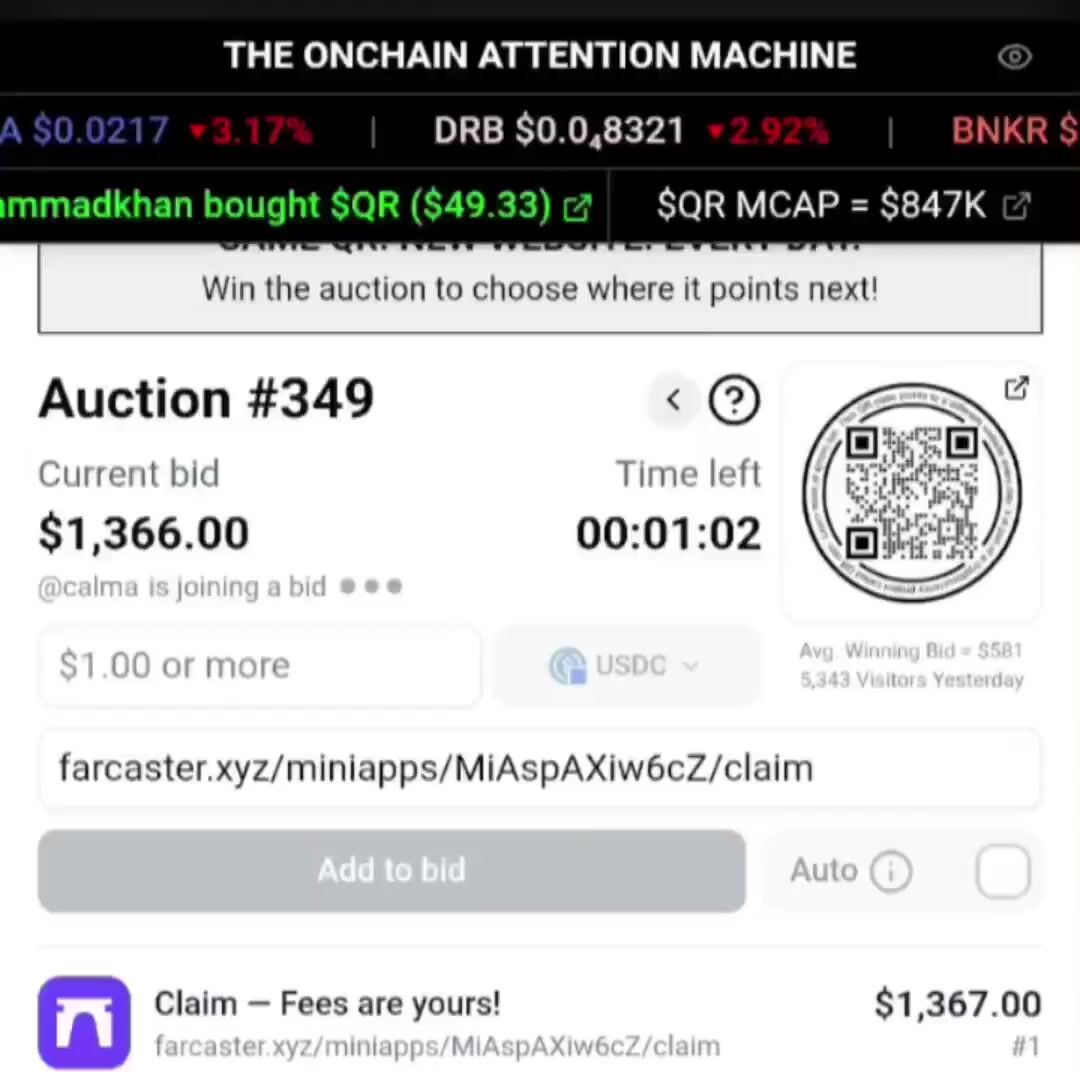The image size is (1080, 1080).
Task: Open the Claim — Fees are yours! bid
Action: 540,1022
